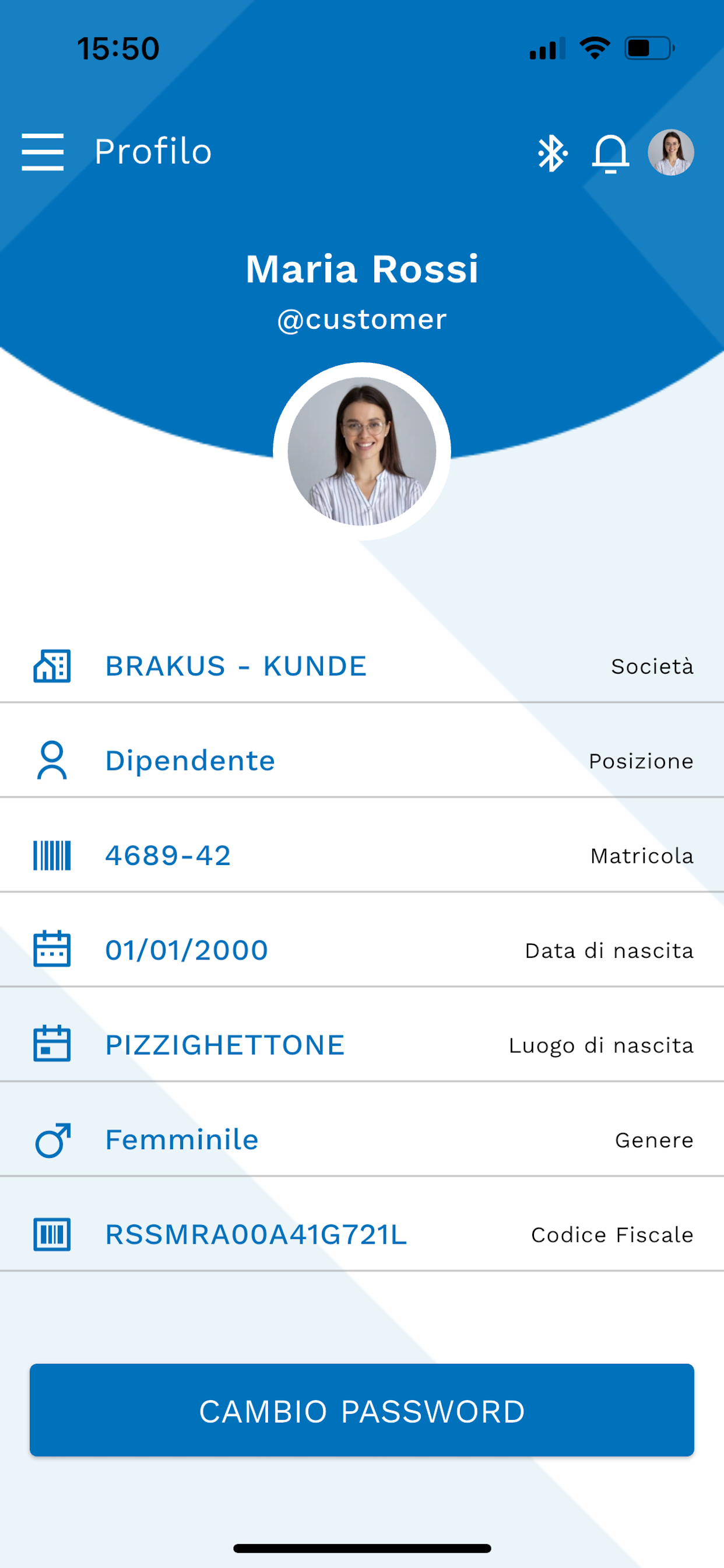Open the notifications bell

pos(610,154)
